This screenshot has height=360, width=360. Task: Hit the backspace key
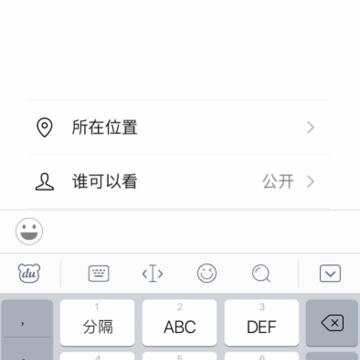click(332, 323)
